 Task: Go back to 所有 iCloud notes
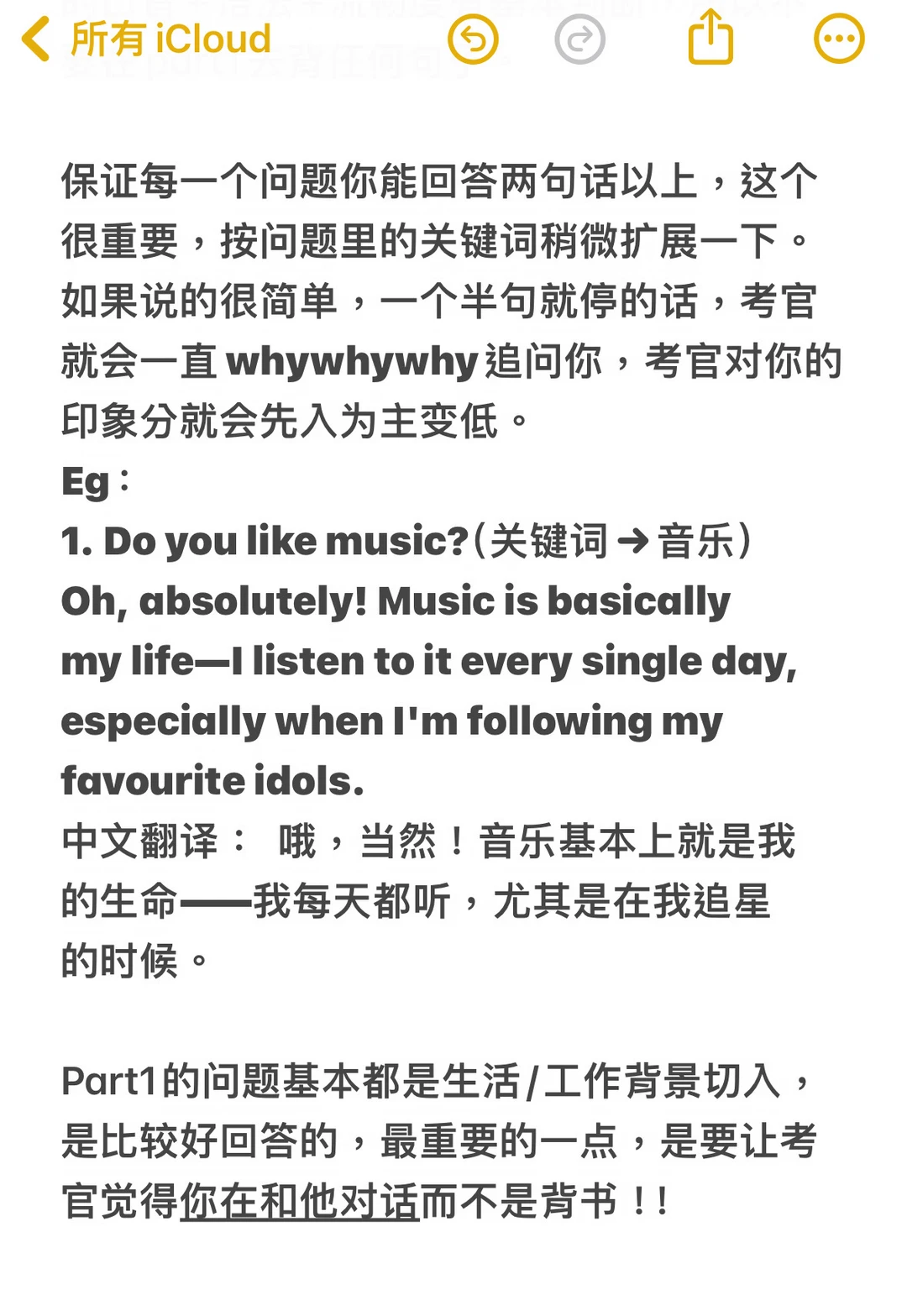click(146, 39)
